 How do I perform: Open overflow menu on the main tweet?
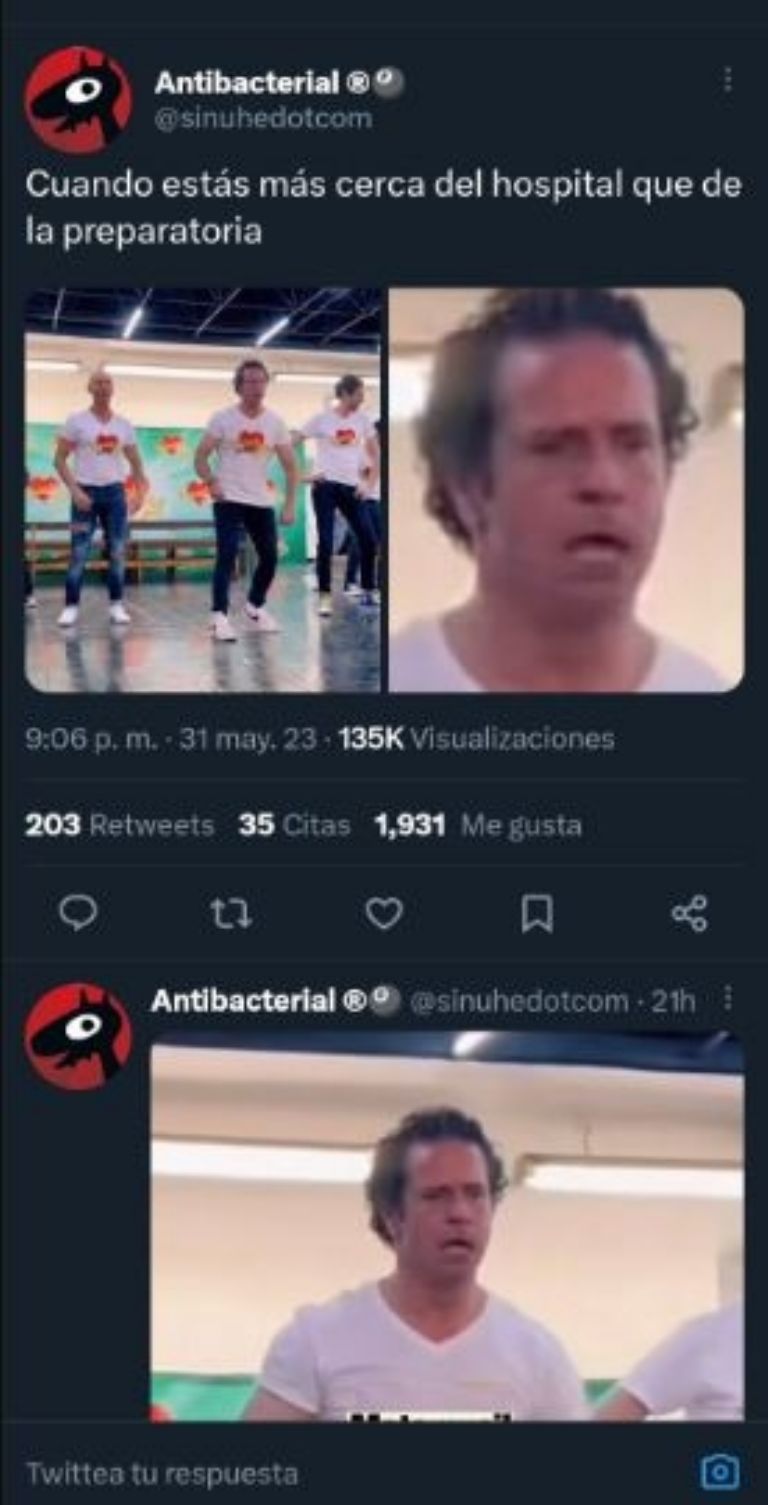coord(728,79)
